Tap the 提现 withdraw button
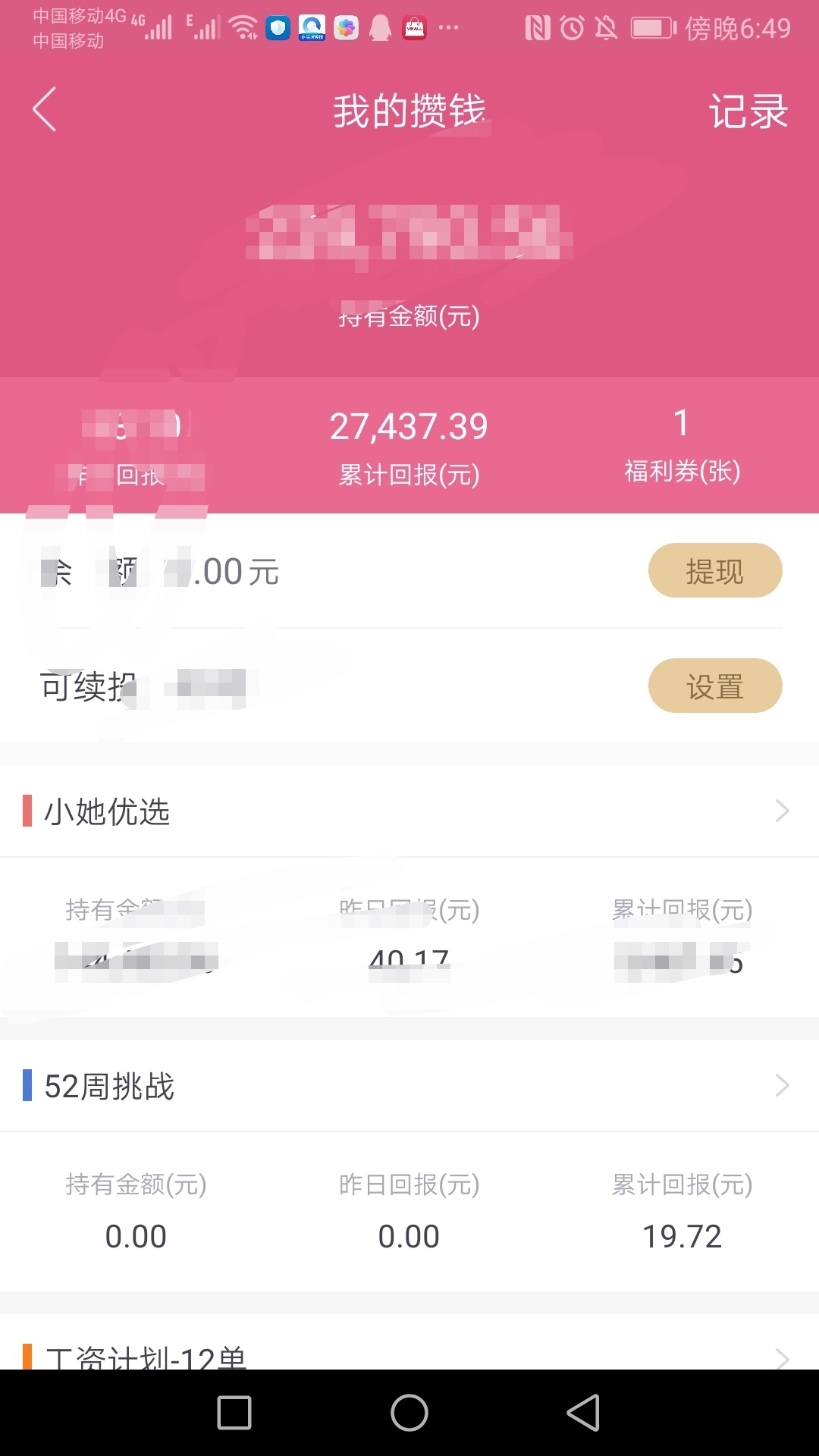The height and width of the screenshot is (1456, 819). click(x=714, y=570)
